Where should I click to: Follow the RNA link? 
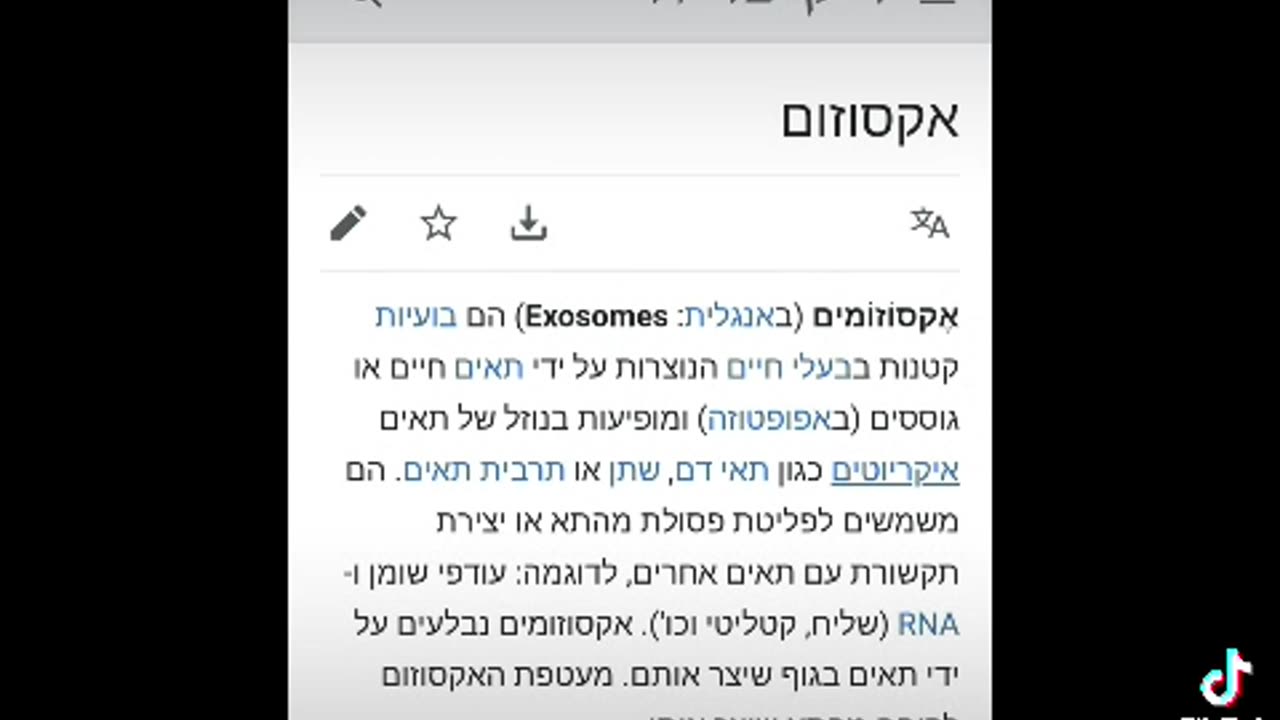(x=928, y=625)
